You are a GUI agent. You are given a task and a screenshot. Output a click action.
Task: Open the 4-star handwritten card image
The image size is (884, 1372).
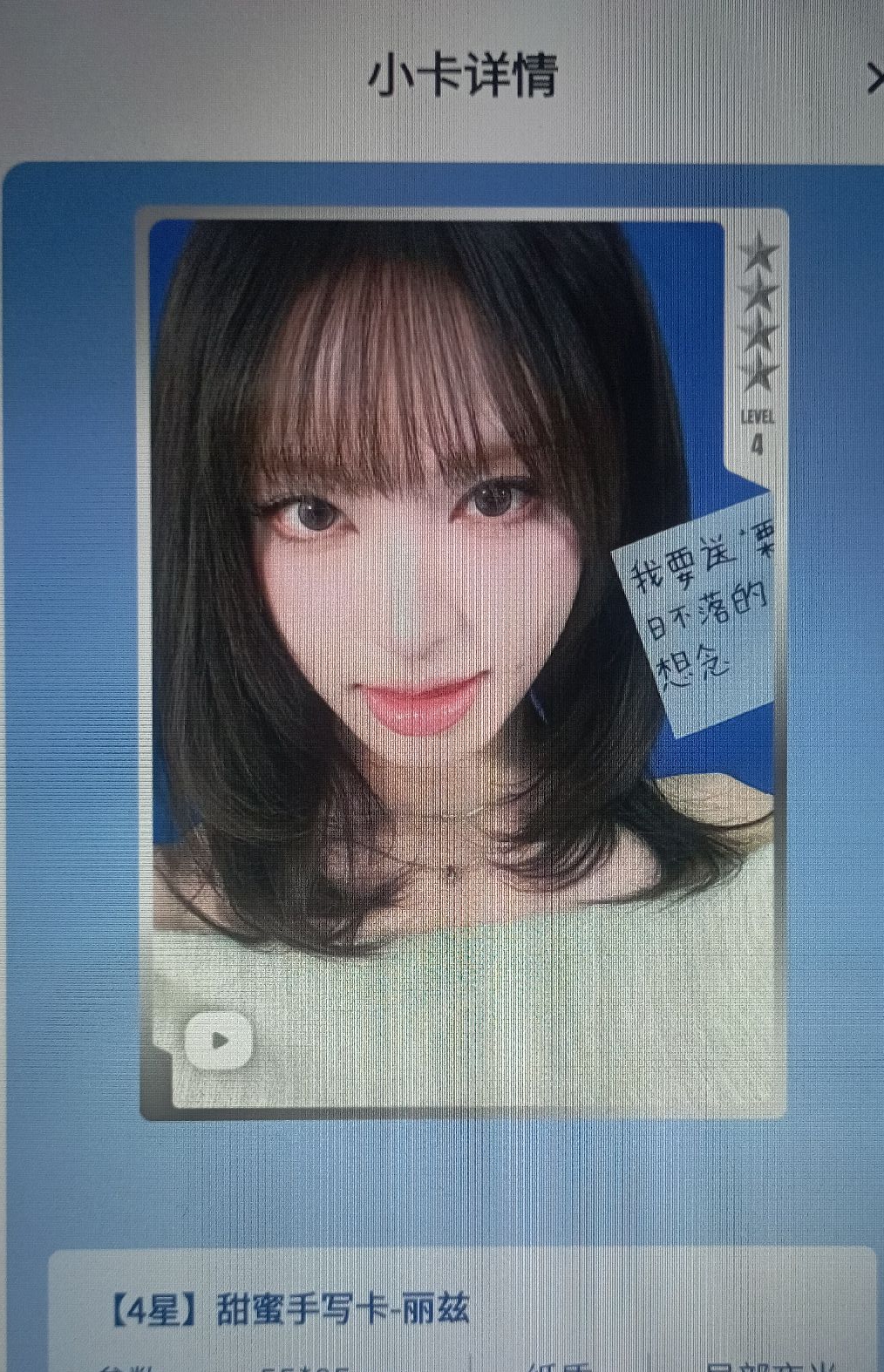(x=462, y=610)
